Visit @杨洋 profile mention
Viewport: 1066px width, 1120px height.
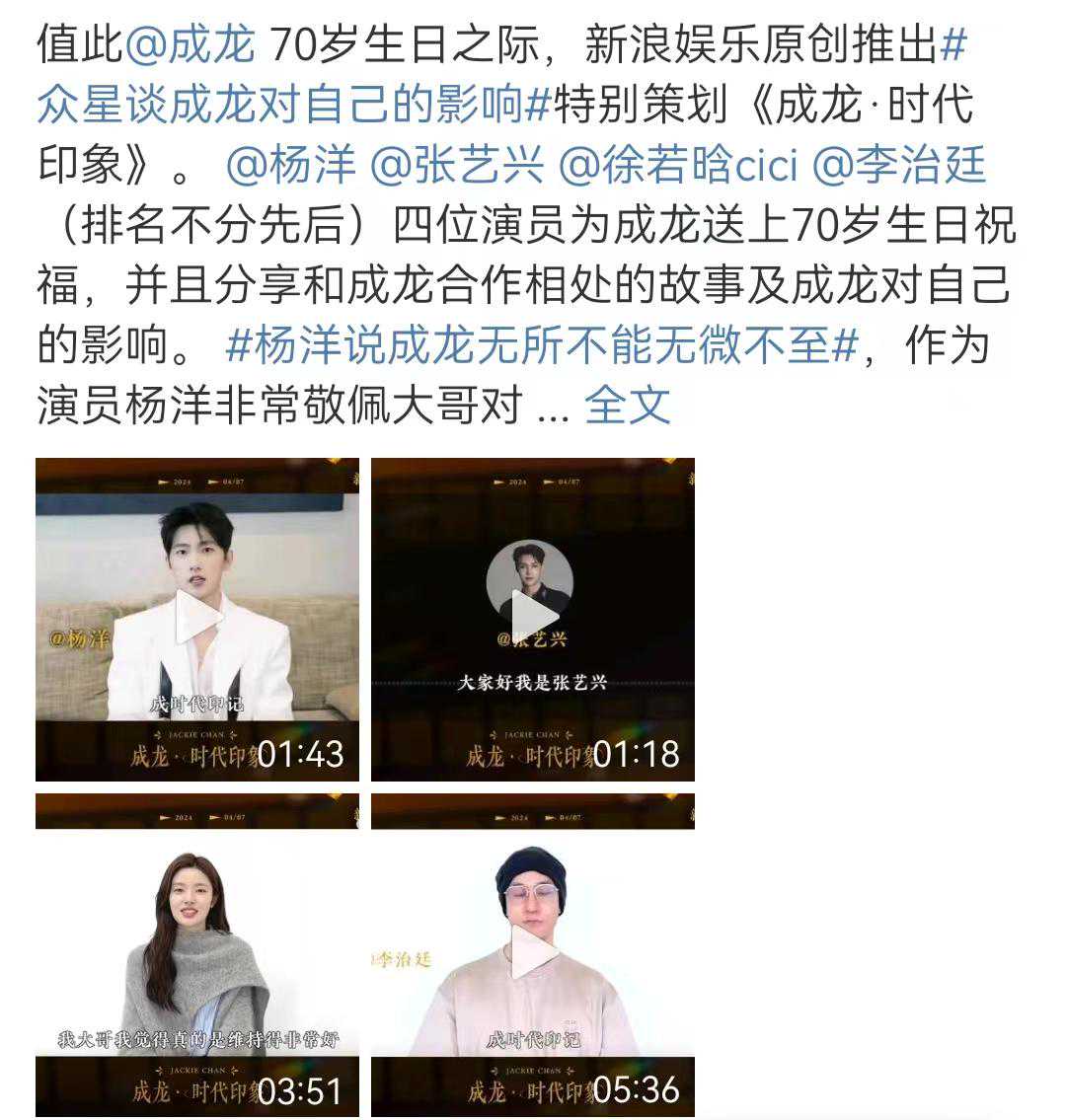coord(291,166)
